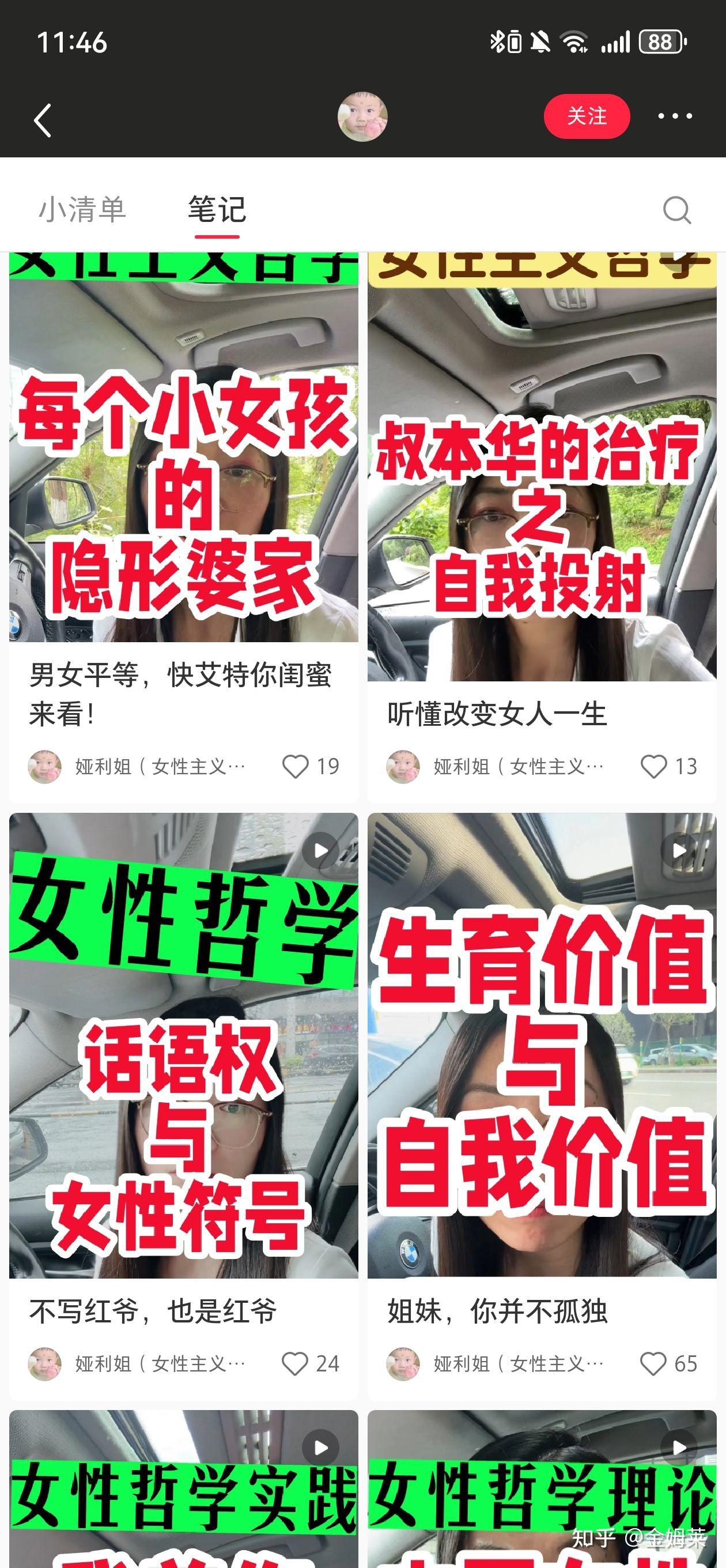Open note 男女平等，快艾特你闺蜜来看
The image size is (726, 1568).
pyautogui.click(x=181, y=694)
